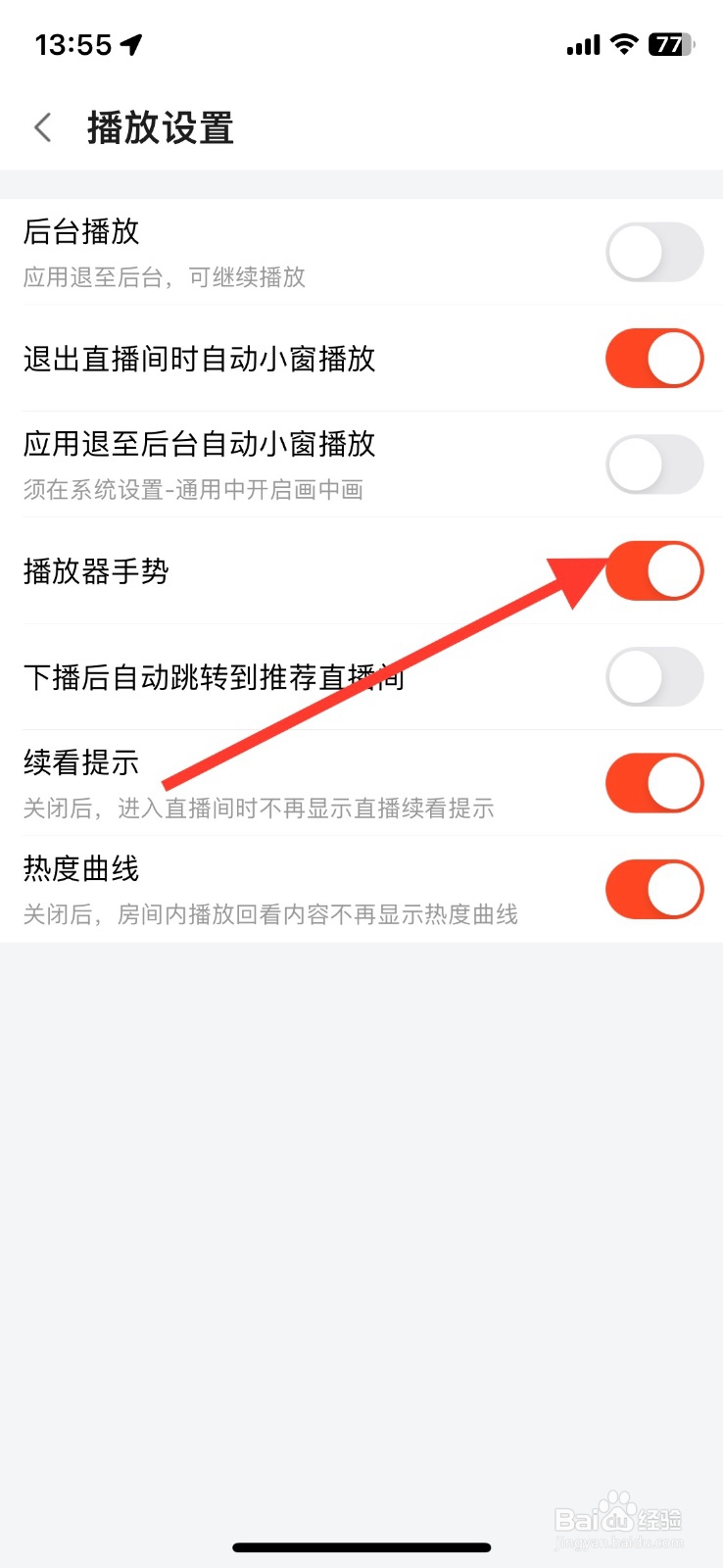Turn off the 播放器手势 toggle
The height and width of the screenshot is (1568, 723).
653,570
